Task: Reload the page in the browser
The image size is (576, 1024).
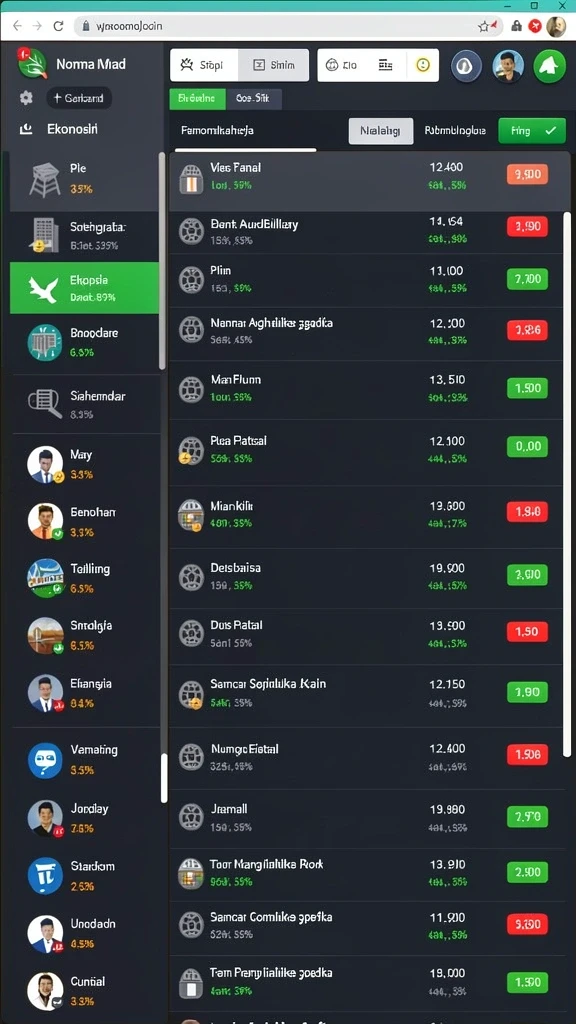Action: [58, 26]
